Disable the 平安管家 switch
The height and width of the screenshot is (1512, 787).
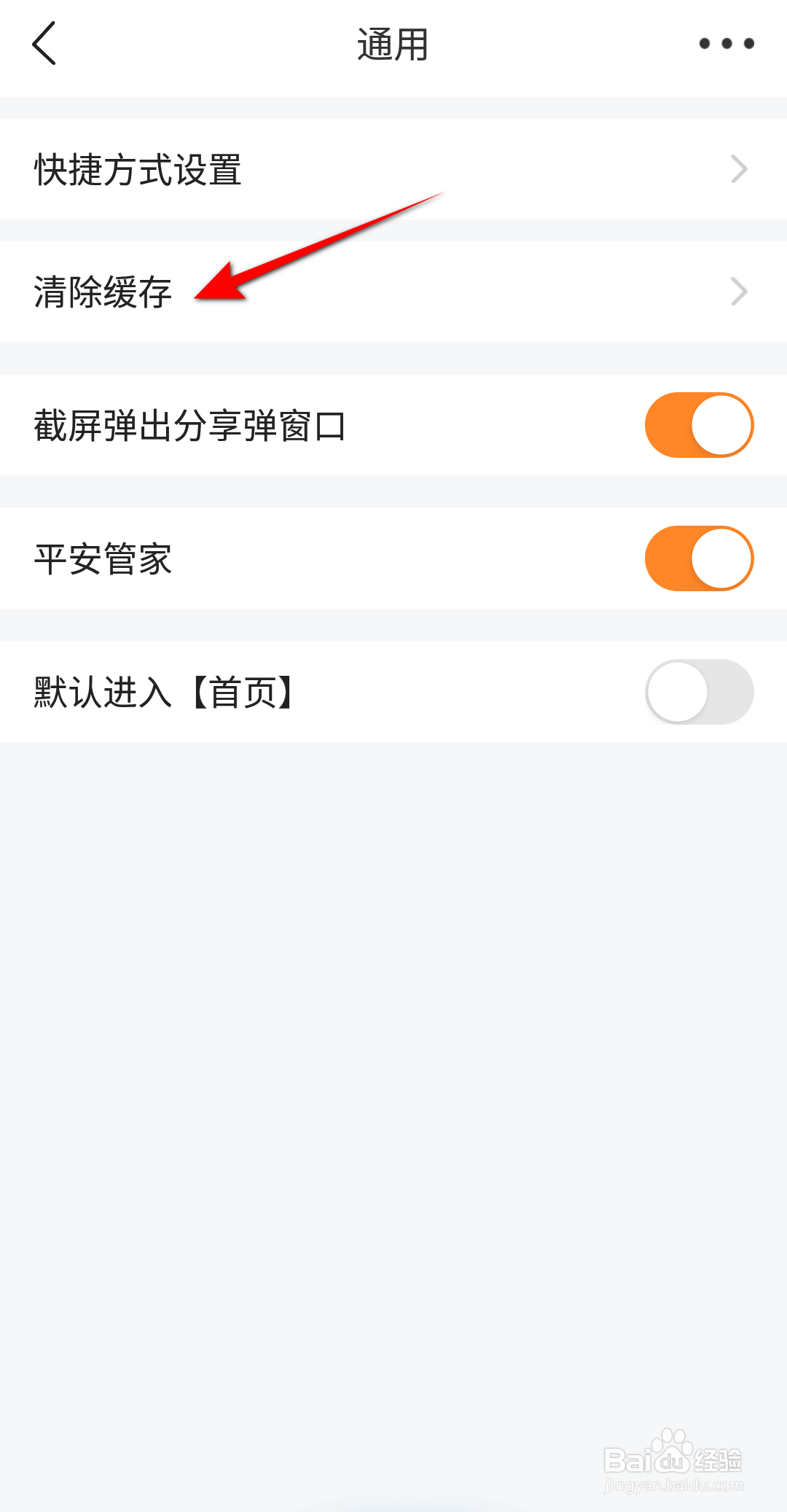point(699,558)
